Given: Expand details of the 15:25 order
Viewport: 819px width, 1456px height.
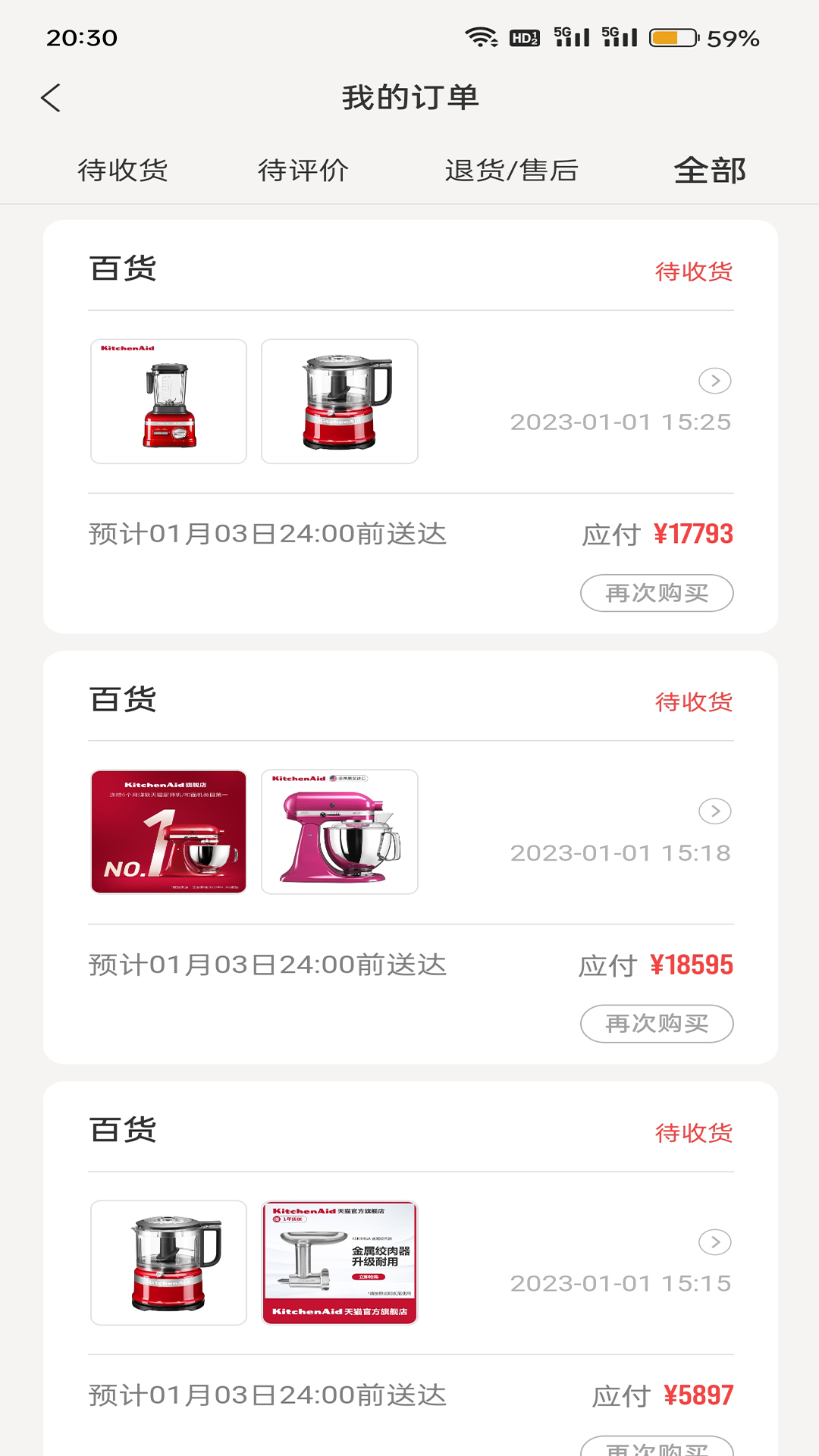Looking at the screenshot, I should 714,382.
